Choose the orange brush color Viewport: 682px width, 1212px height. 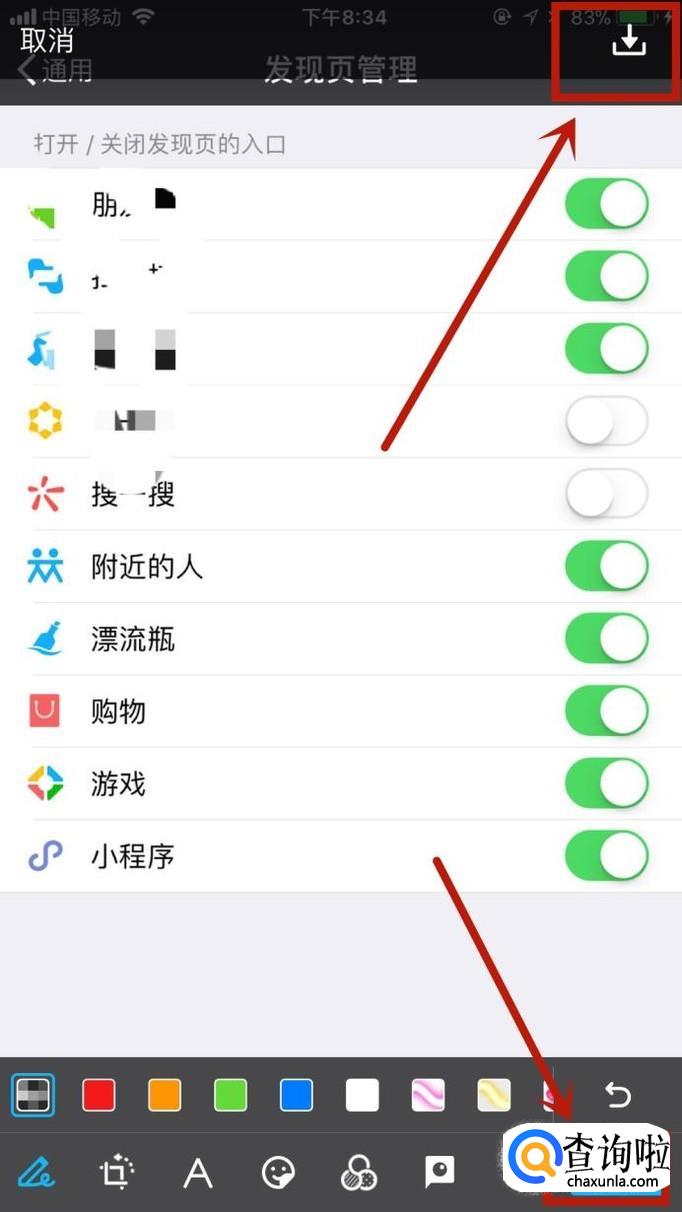pos(165,1095)
